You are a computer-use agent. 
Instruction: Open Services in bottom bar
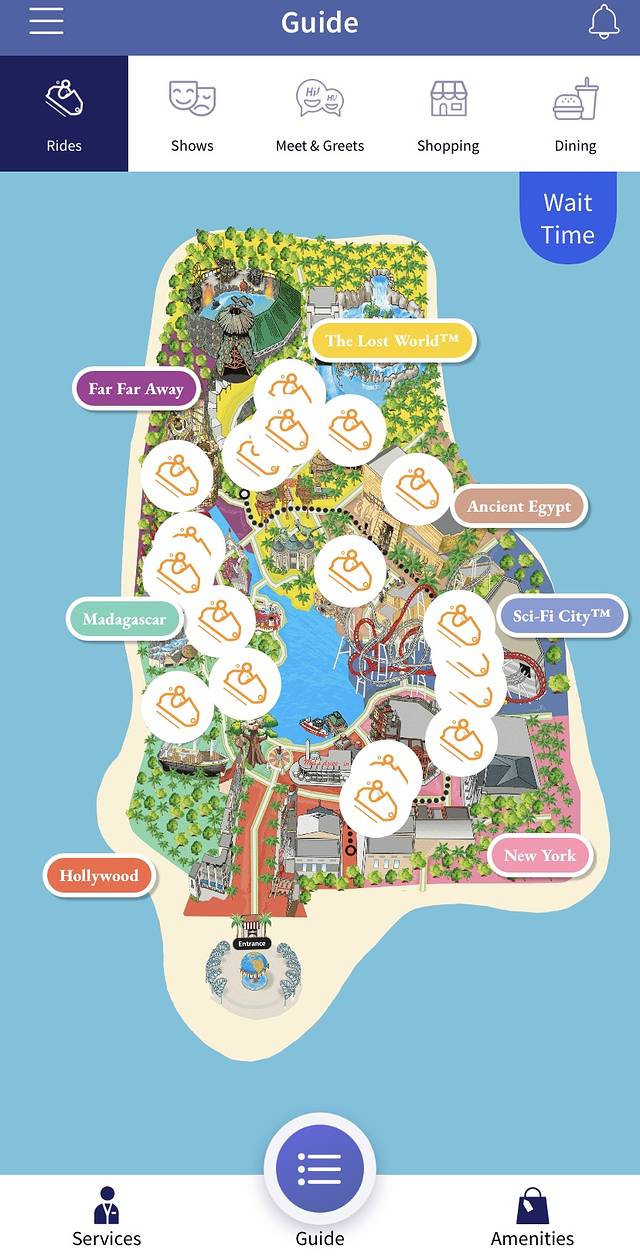click(106, 1216)
